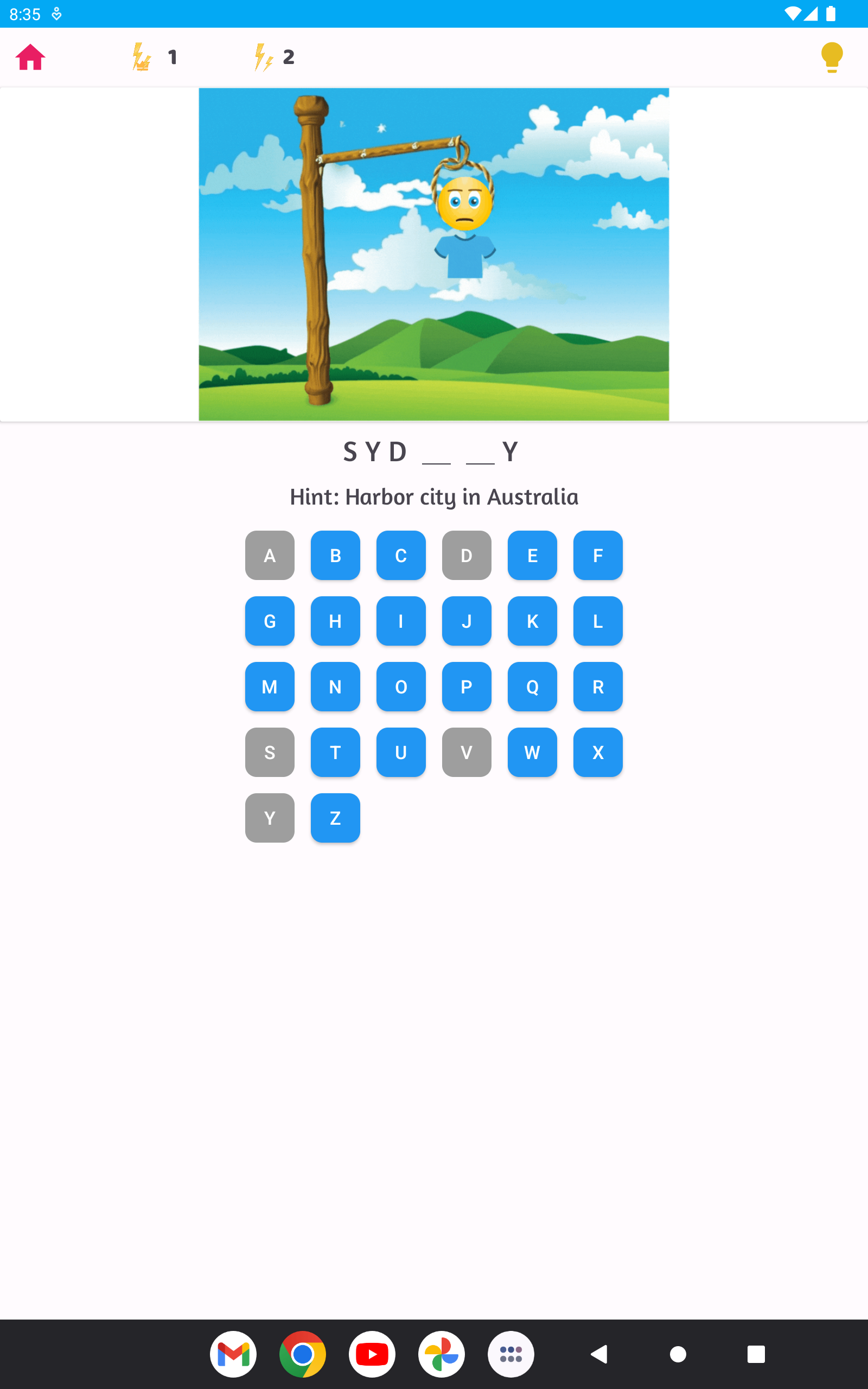Select the letter Z
This screenshot has height=1389, width=868.
coord(335,818)
